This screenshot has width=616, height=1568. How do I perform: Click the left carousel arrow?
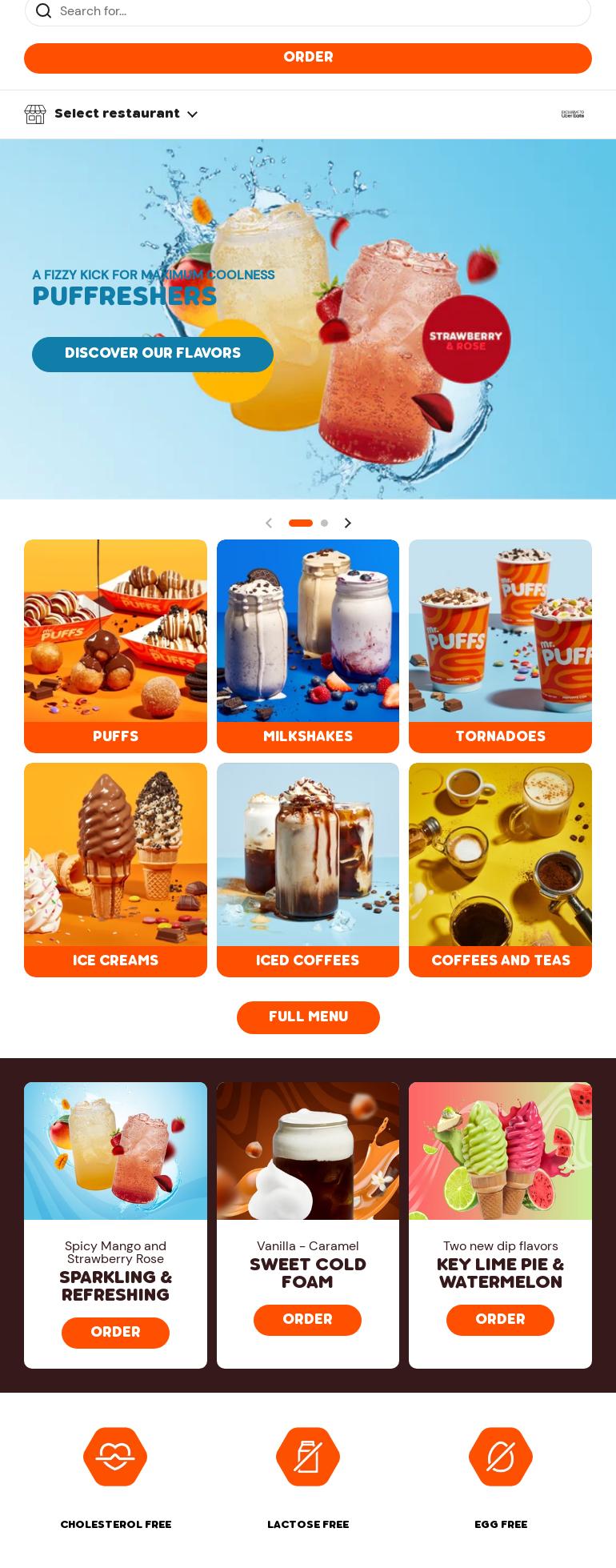[x=269, y=523]
